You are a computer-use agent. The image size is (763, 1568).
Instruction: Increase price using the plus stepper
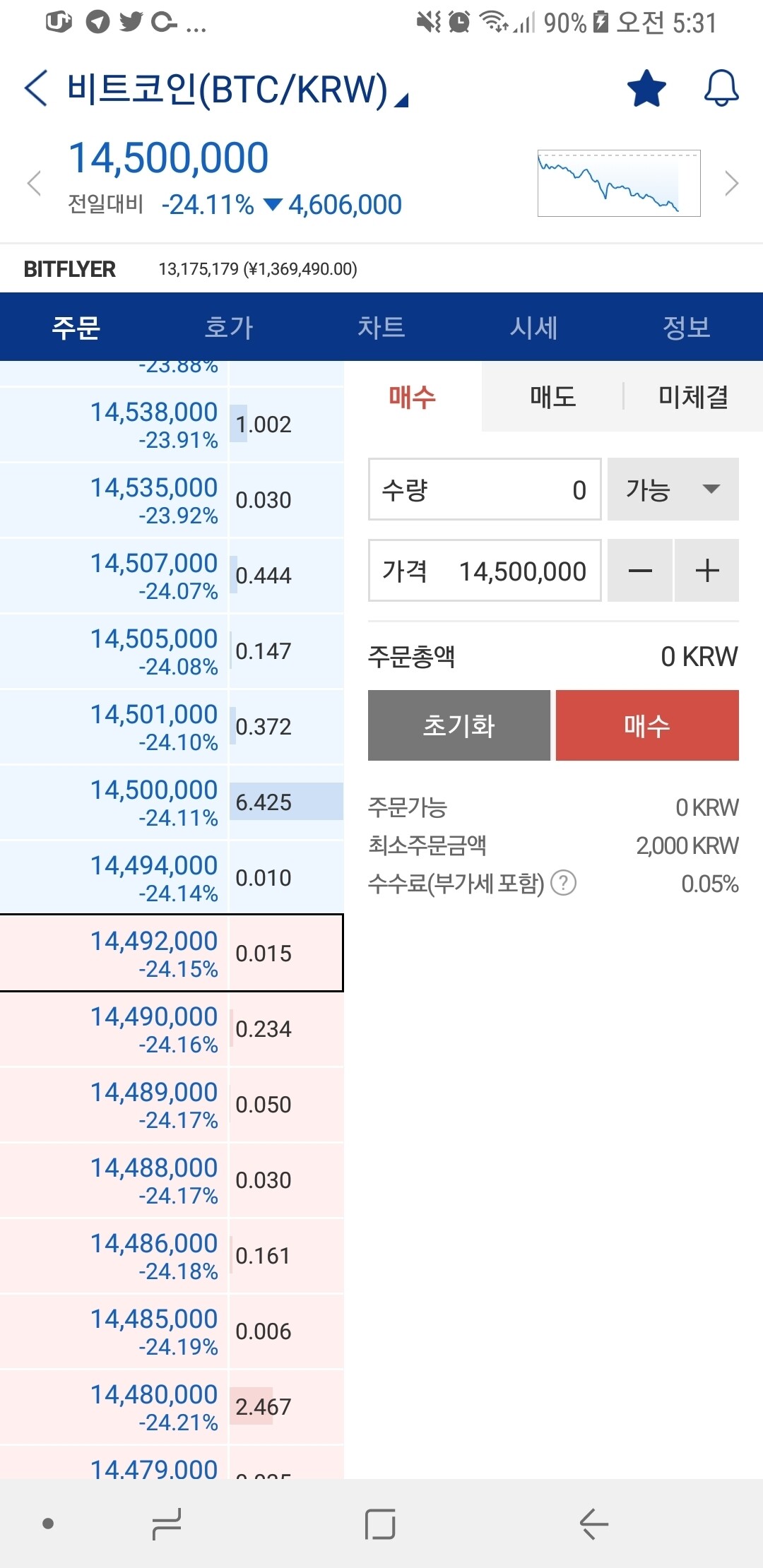point(706,571)
